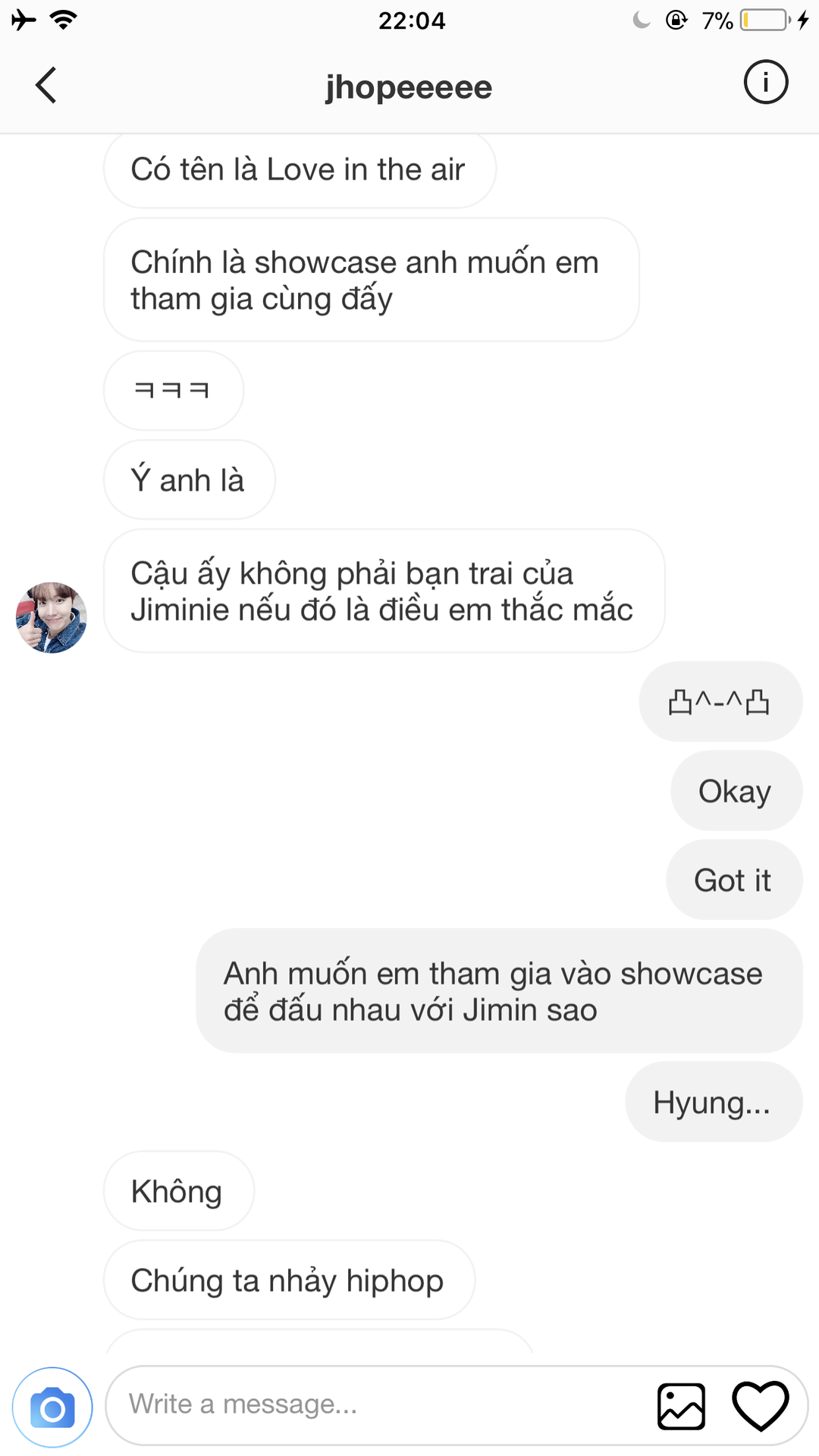Go back to the message list

pos(46,85)
